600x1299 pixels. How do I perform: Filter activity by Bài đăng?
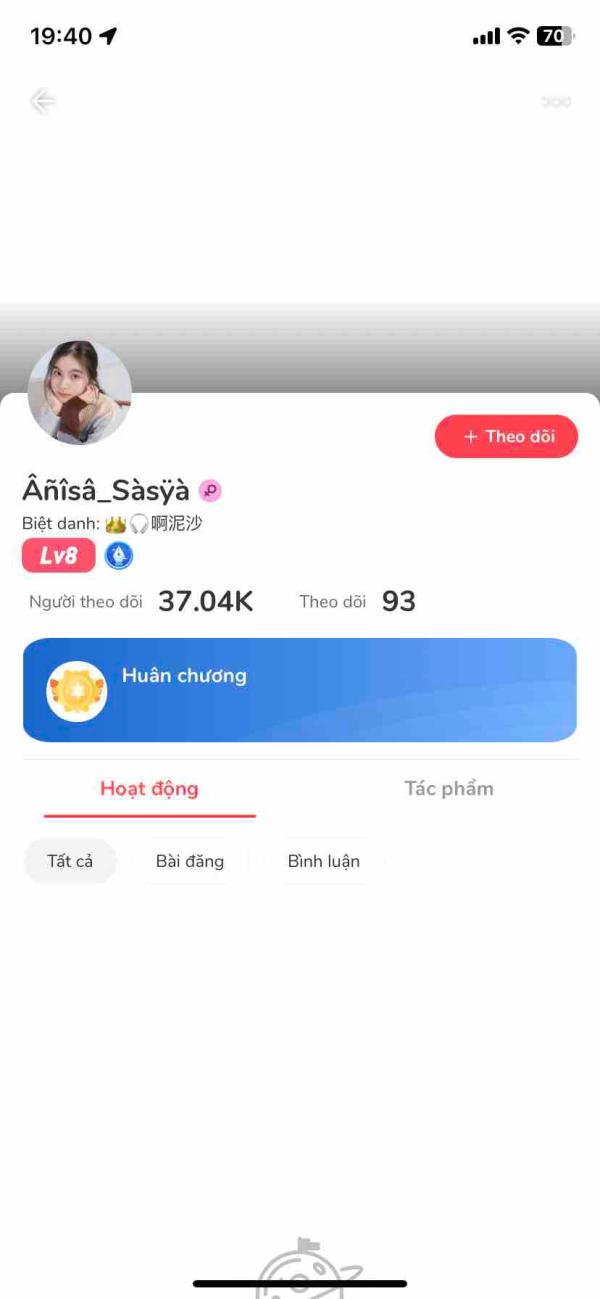[190, 861]
